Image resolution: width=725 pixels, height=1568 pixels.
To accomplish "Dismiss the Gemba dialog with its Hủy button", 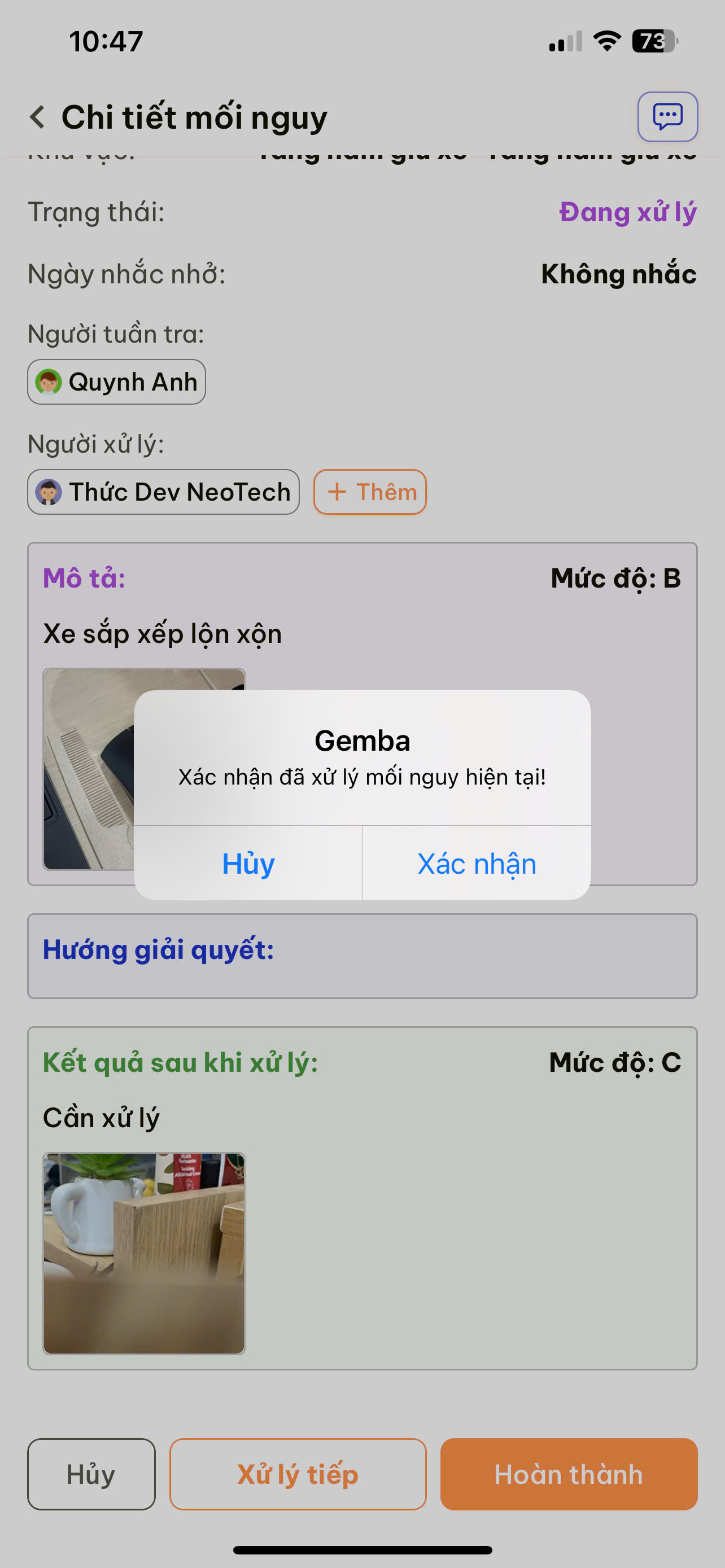I will tap(248, 863).
